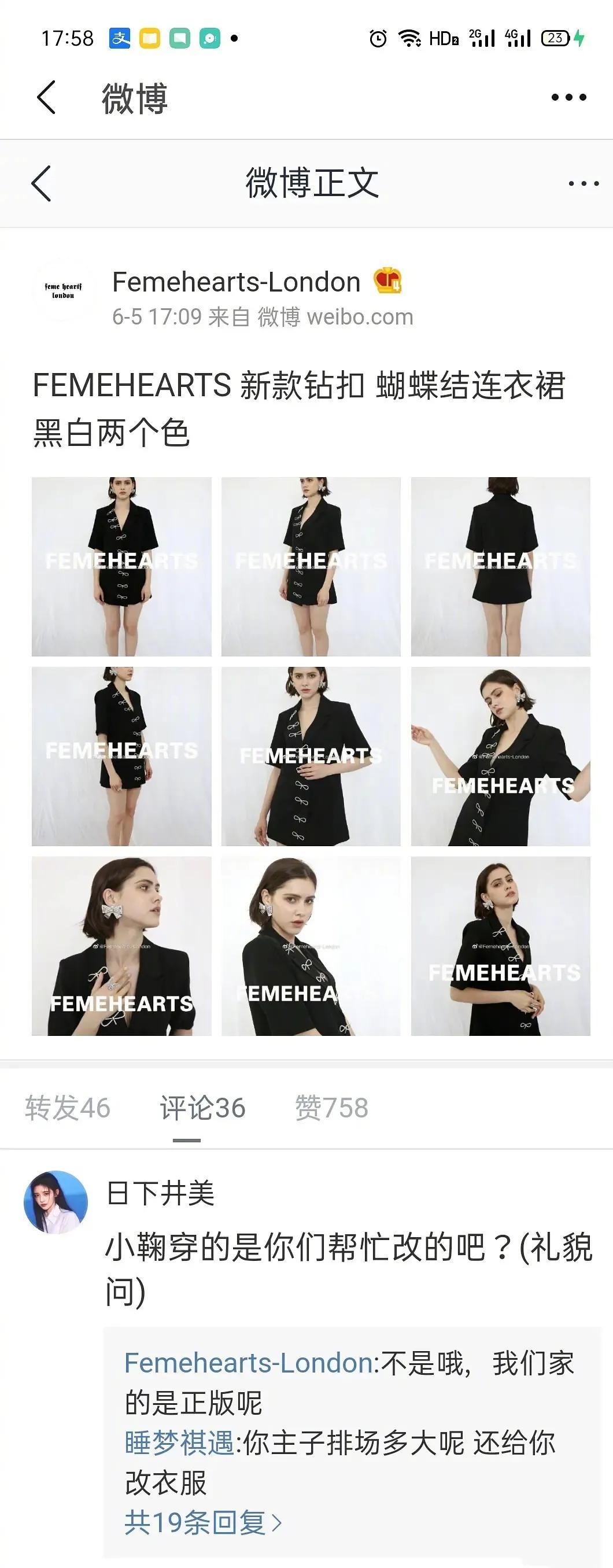This screenshot has width=613, height=1568.
Task: Expand 共19条回复 replies
Action: coord(203,1523)
